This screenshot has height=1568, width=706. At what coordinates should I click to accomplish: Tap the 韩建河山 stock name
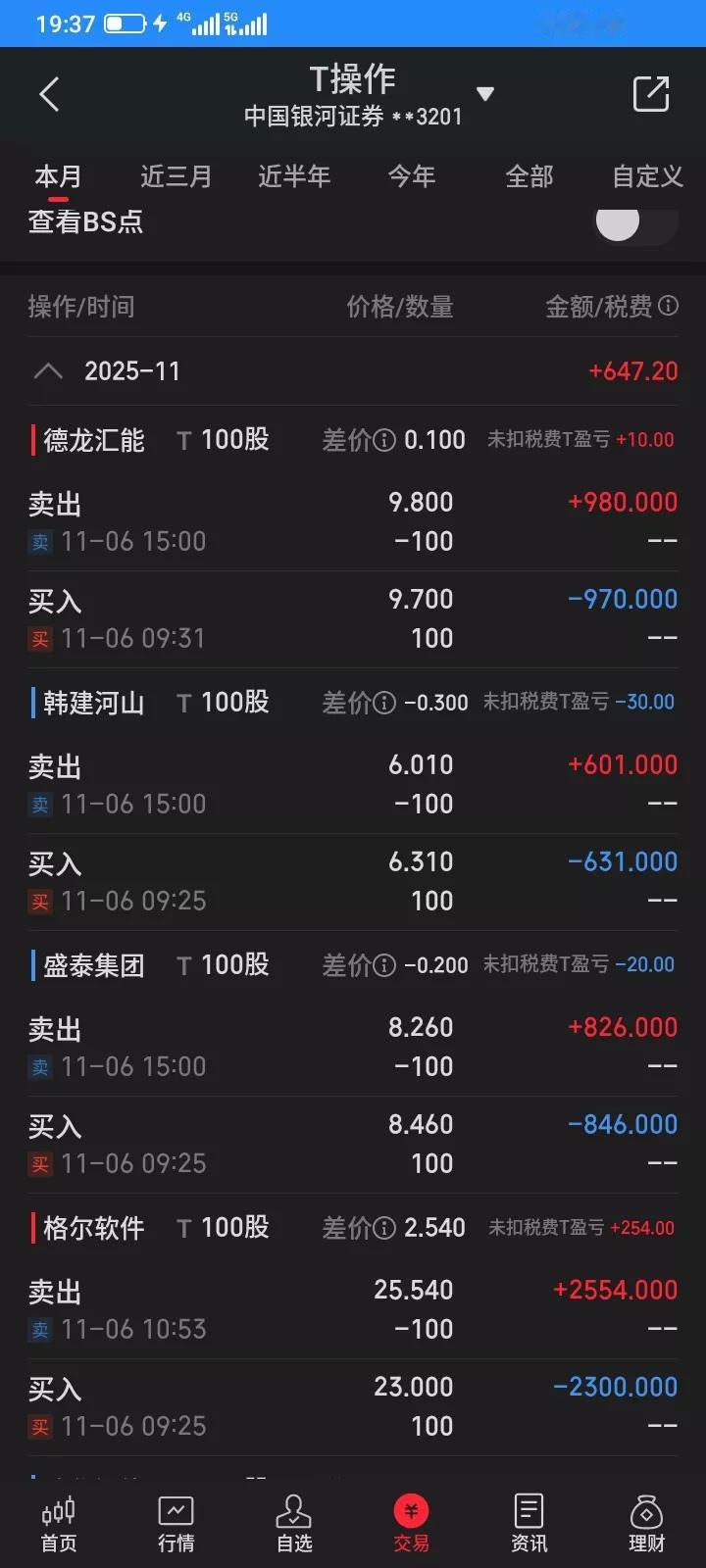pyautogui.click(x=94, y=703)
